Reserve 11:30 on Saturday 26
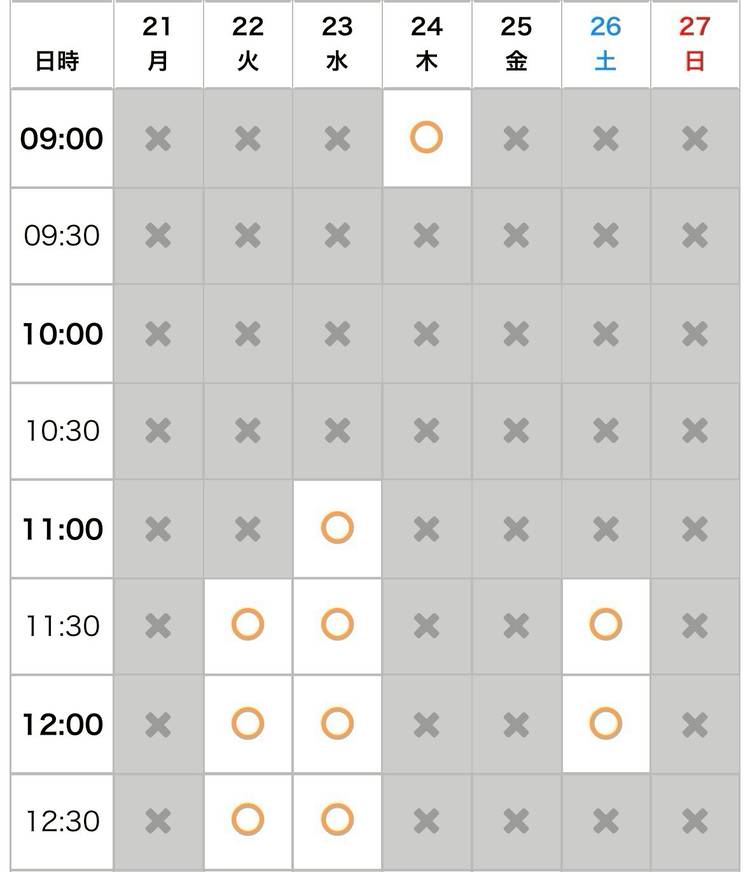The height and width of the screenshot is (872, 750). tap(605, 625)
